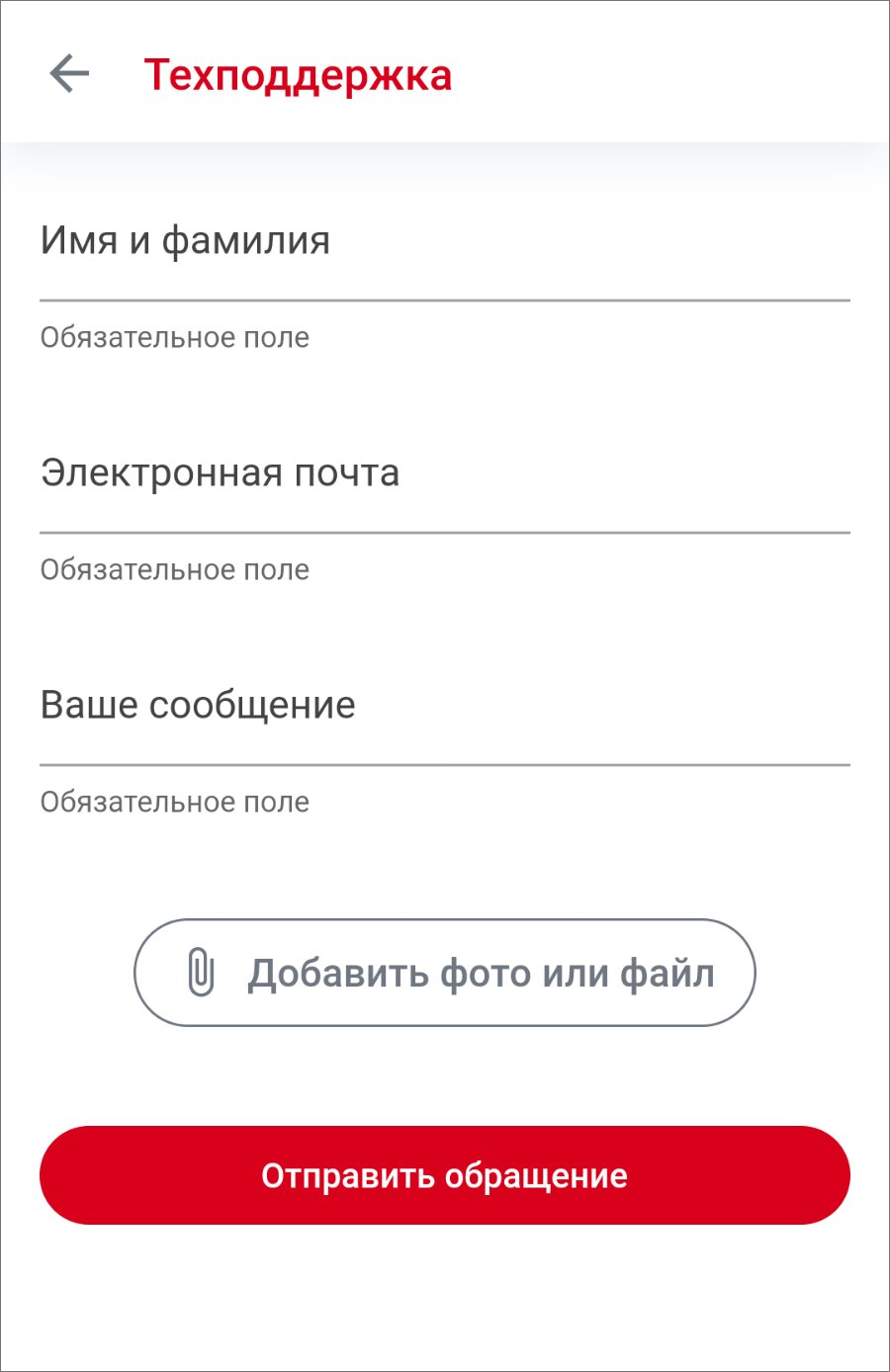Submit with Отправить обращение button

point(444,1175)
